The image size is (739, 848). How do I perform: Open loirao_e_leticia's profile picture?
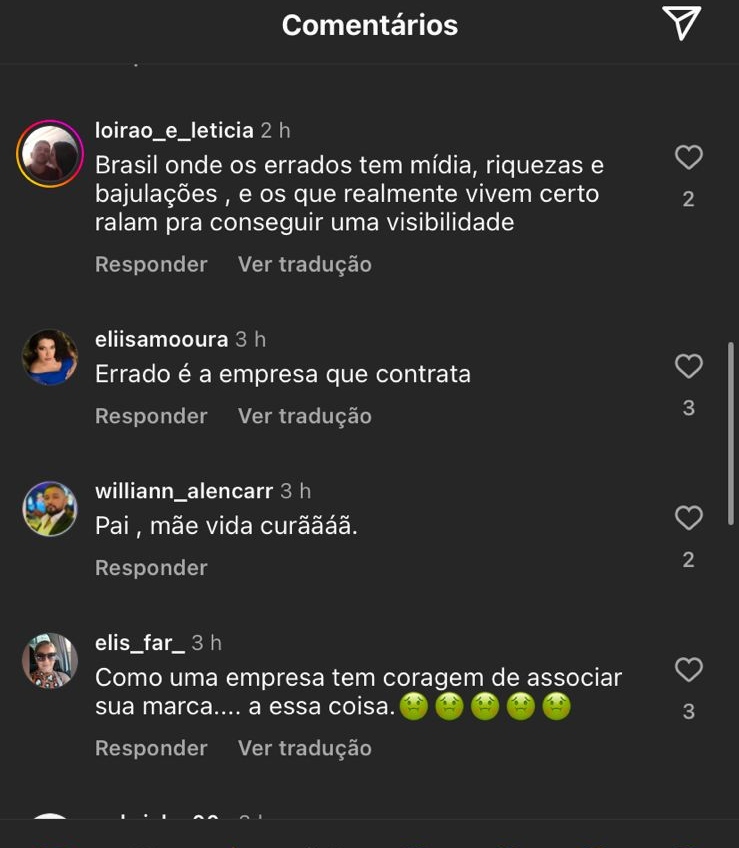pos(50,153)
